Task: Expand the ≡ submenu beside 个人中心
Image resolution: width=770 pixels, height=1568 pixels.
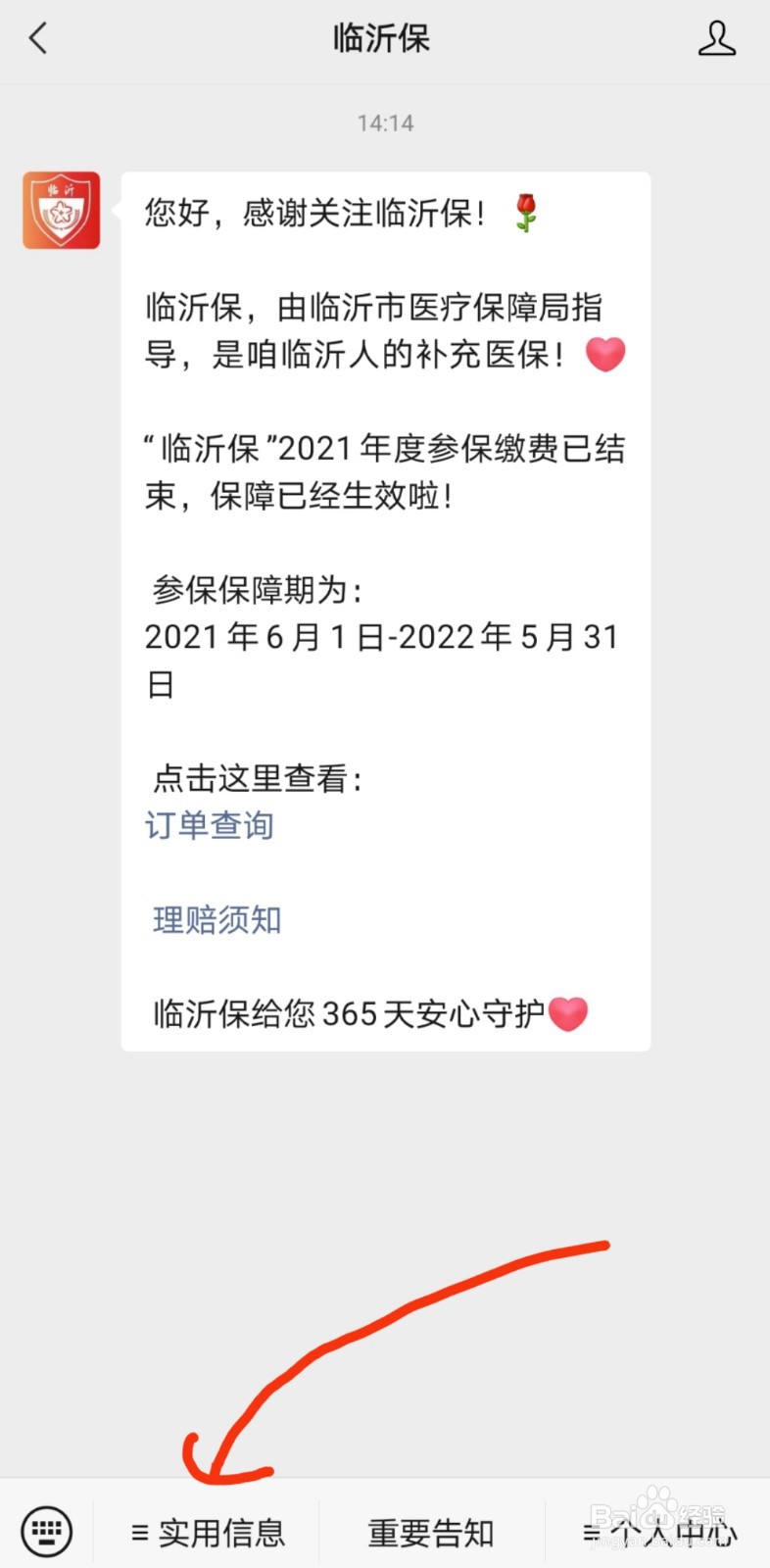Action: coord(589,1531)
